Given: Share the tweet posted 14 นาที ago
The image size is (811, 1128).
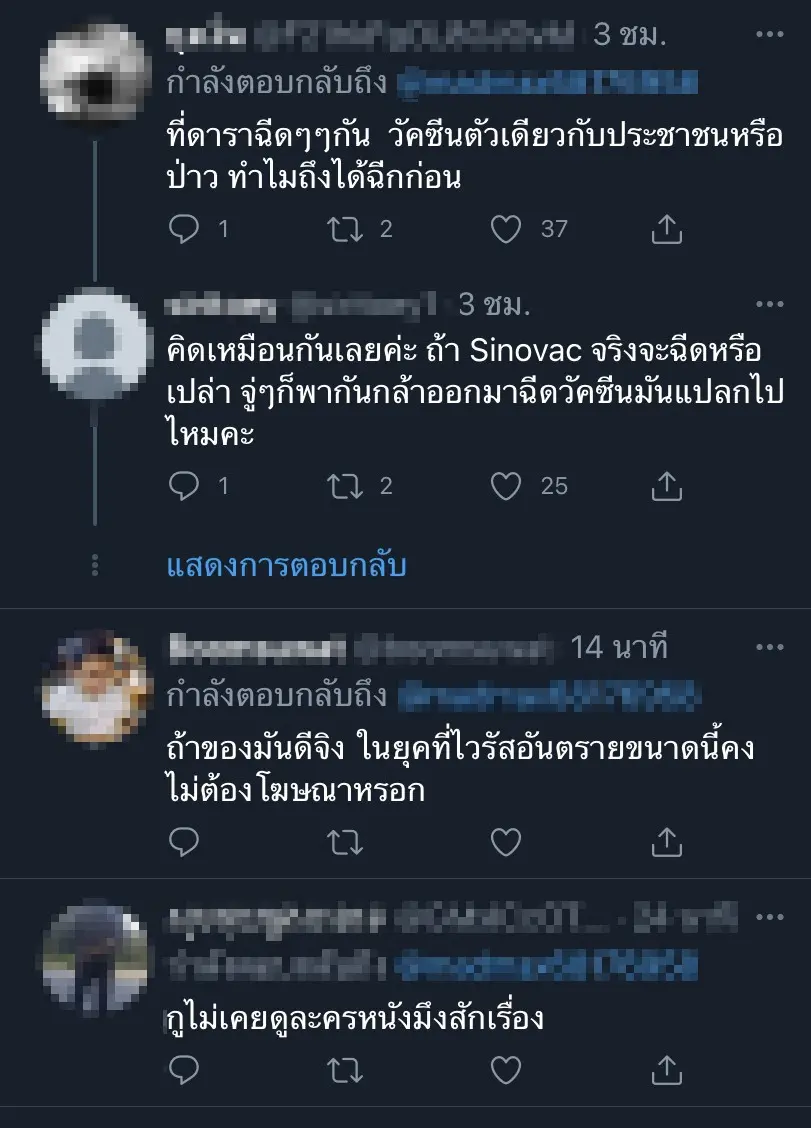Looking at the screenshot, I should coord(666,842).
